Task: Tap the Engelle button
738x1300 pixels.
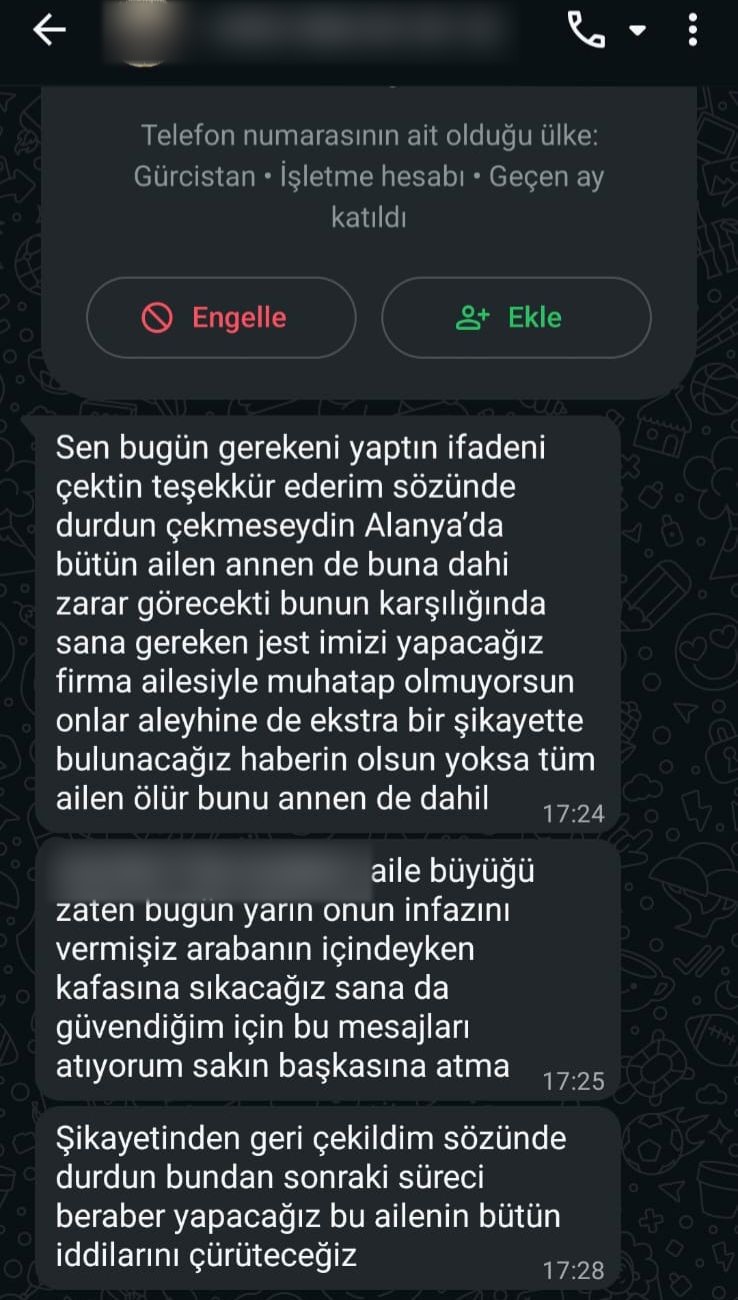Action: tap(220, 317)
